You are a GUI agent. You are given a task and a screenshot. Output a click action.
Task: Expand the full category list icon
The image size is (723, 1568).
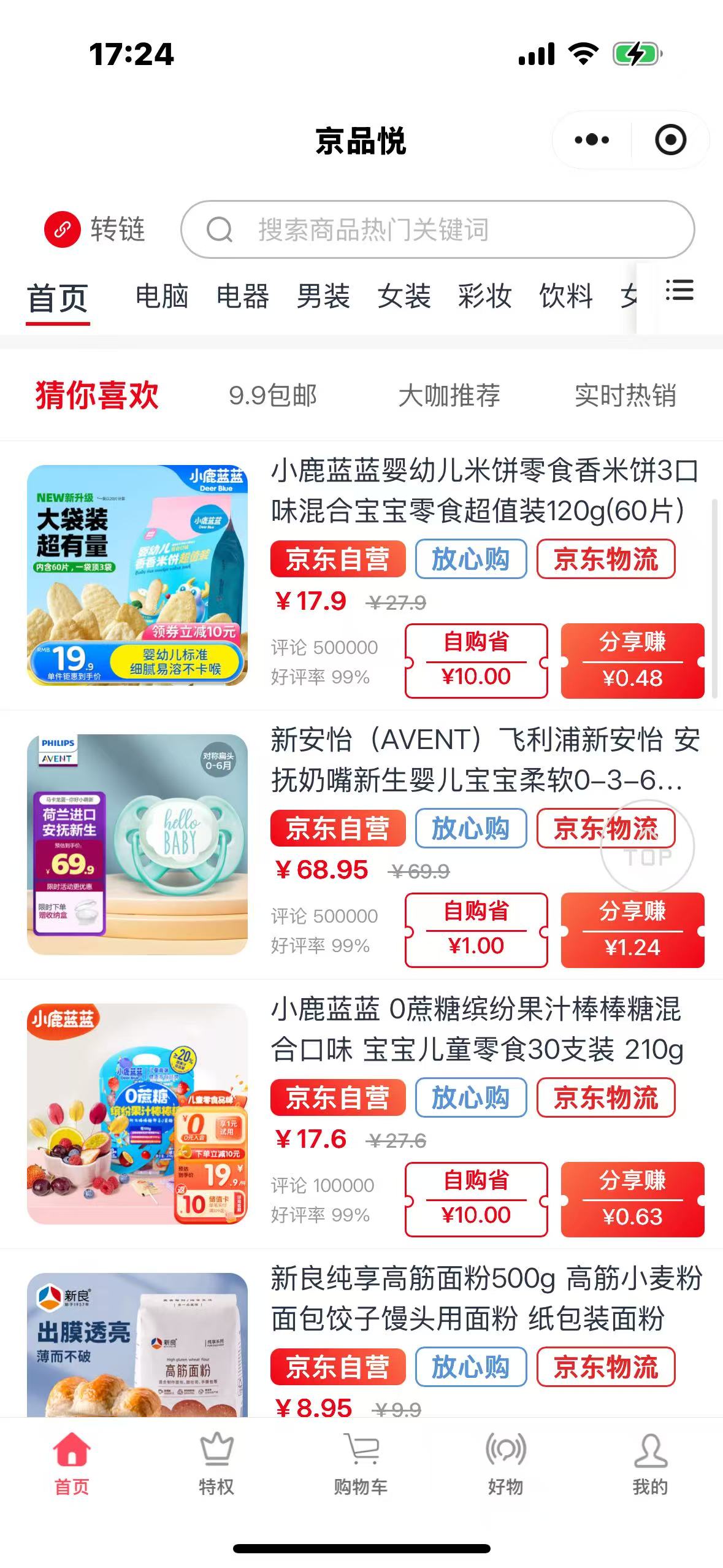point(679,291)
